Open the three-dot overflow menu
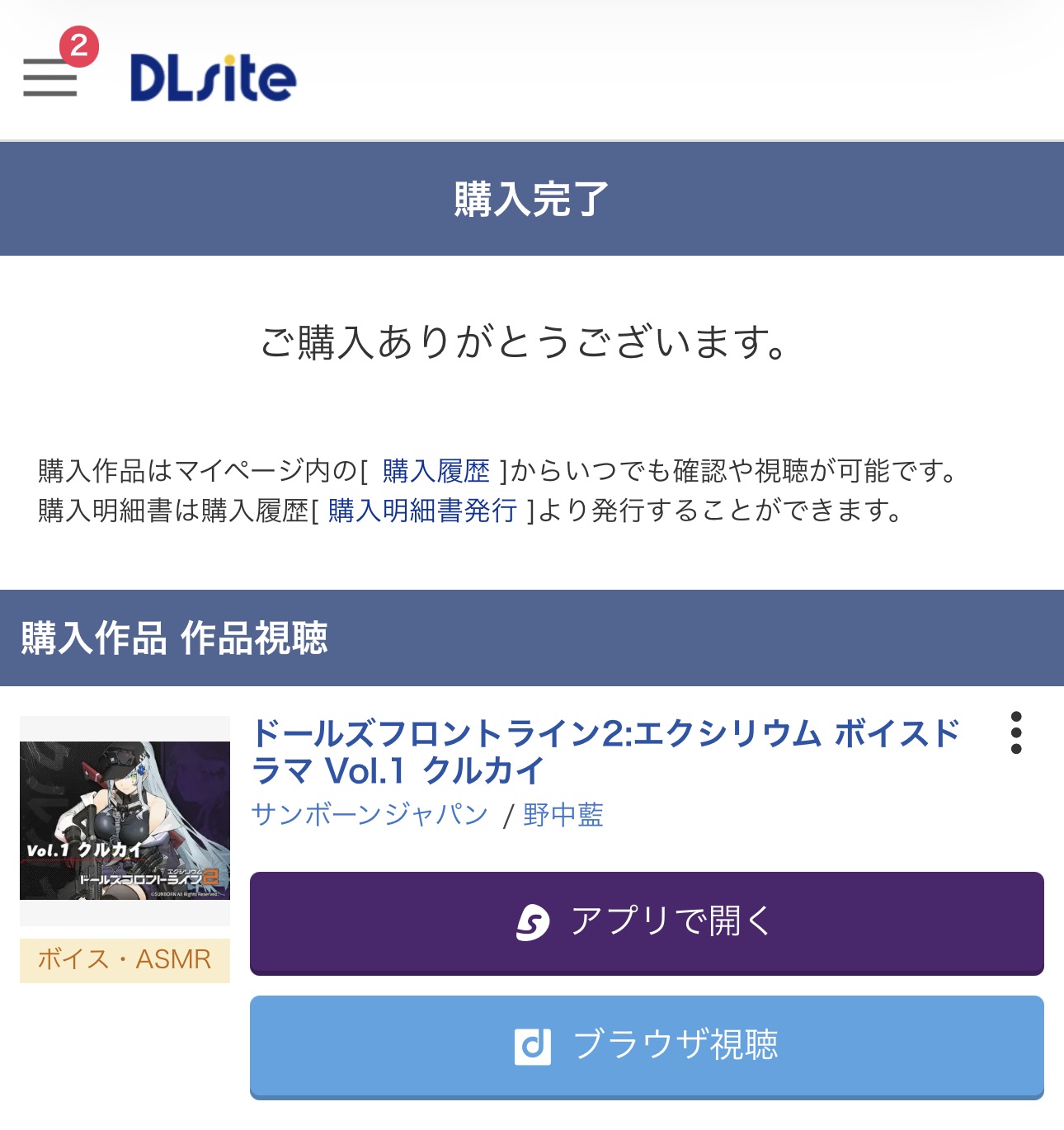 pyautogui.click(x=1016, y=732)
